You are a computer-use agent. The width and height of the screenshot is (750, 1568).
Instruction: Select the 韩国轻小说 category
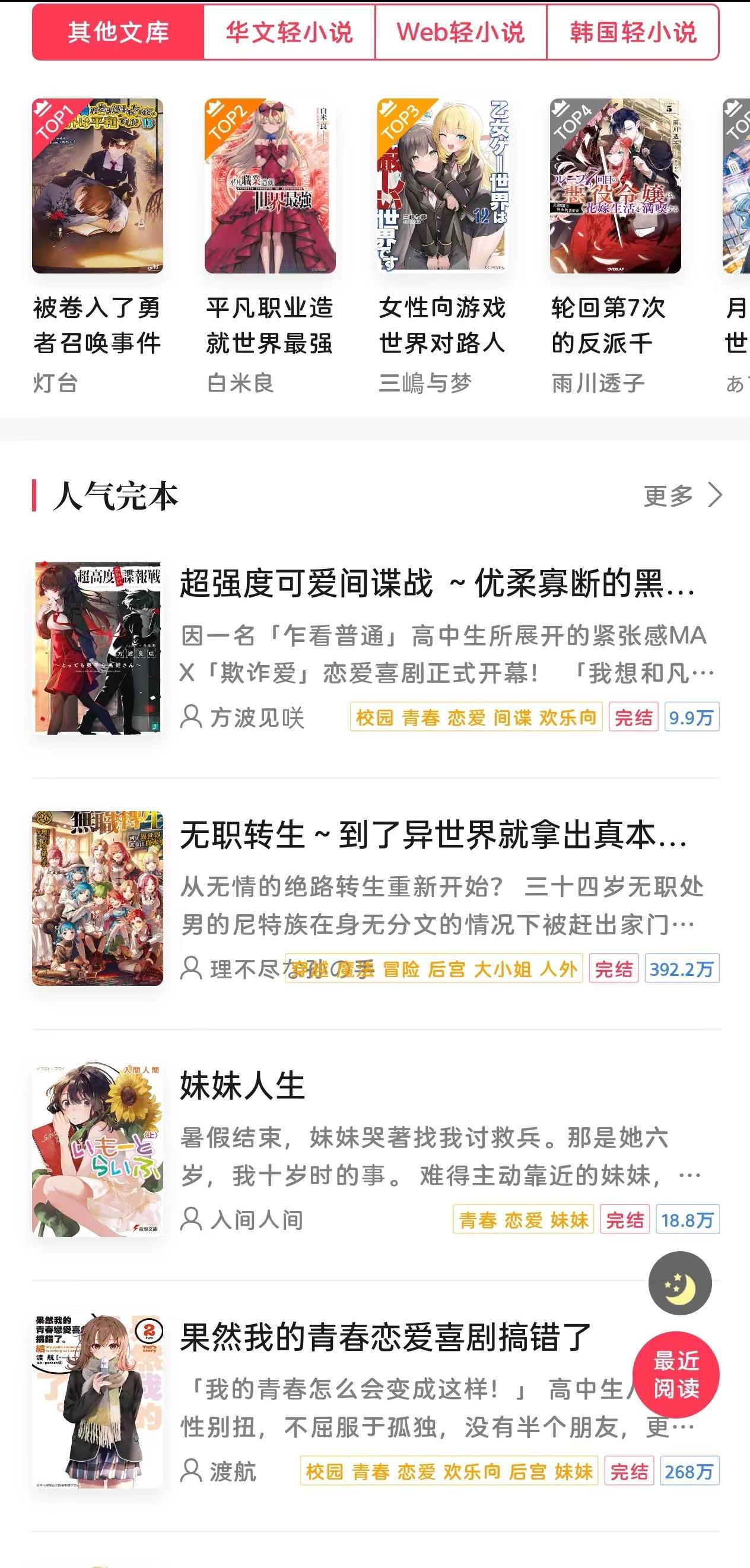point(633,33)
